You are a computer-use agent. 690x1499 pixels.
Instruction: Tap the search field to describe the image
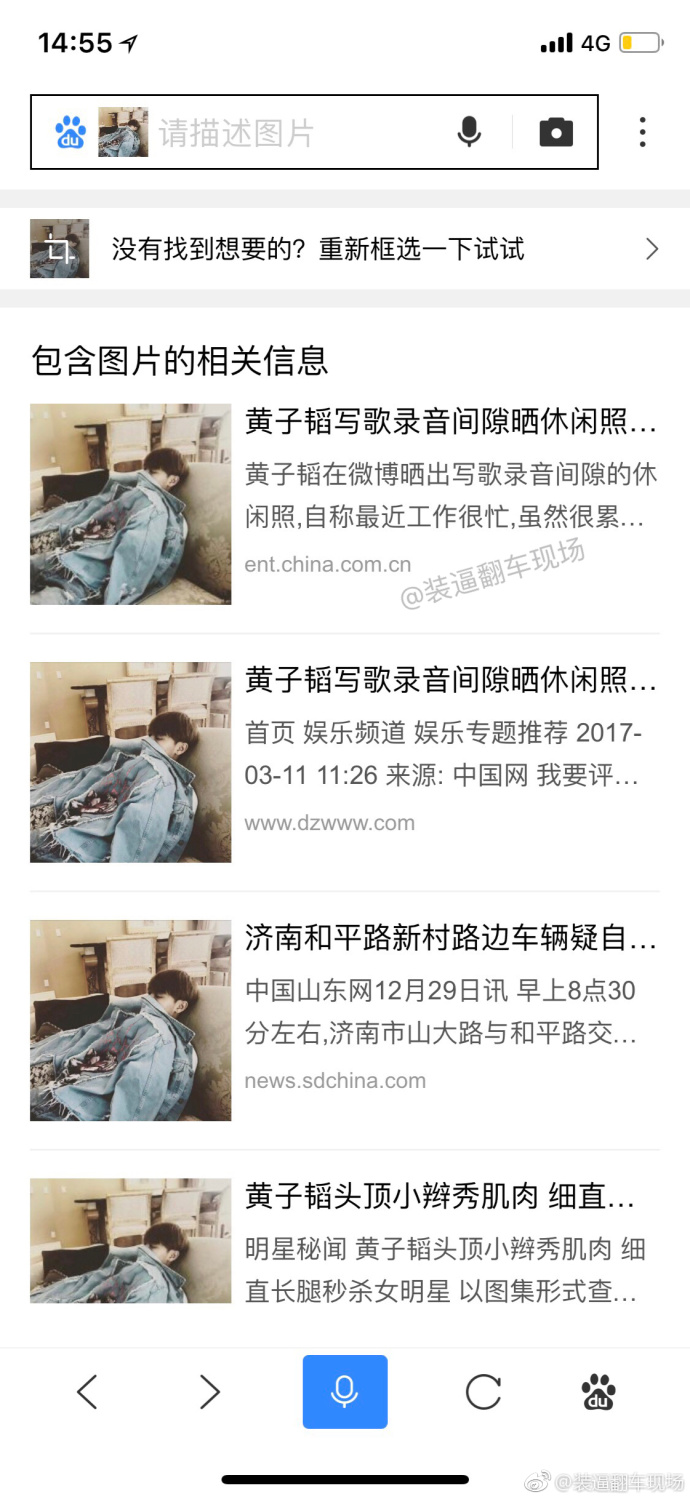[x=300, y=132]
